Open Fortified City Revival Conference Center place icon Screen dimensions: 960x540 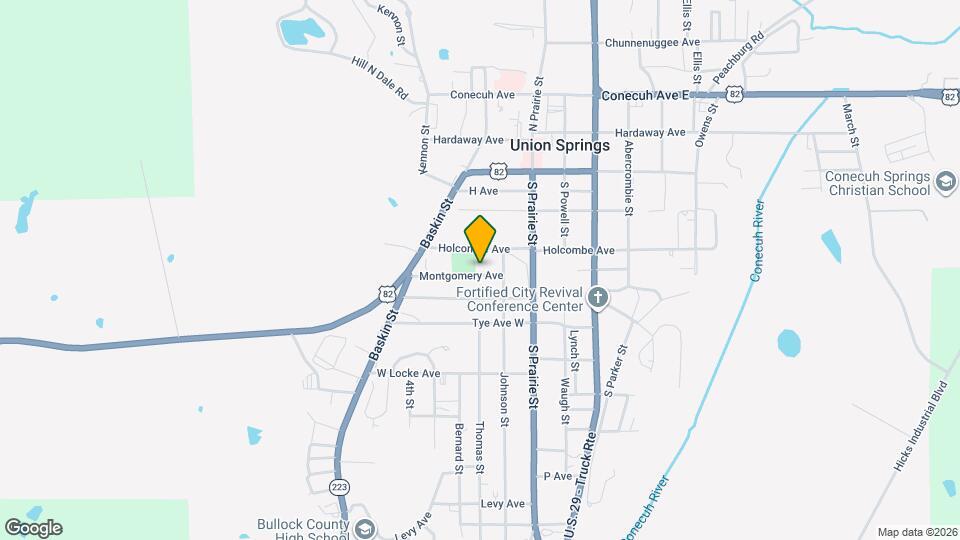coord(598,297)
